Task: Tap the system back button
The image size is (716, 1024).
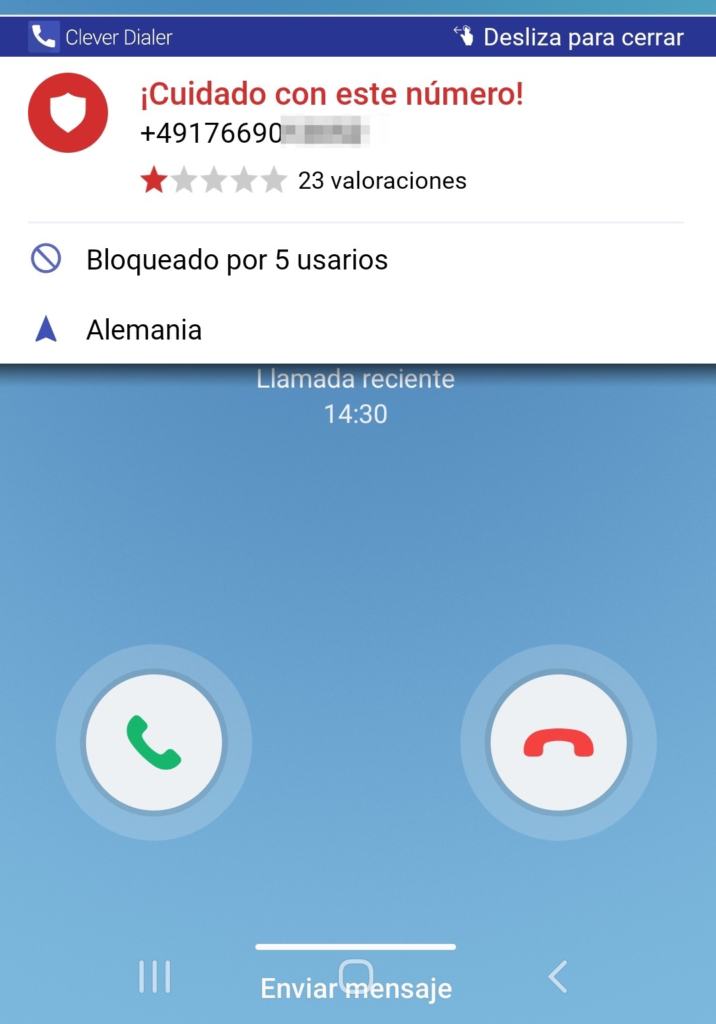Action: pos(558,976)
